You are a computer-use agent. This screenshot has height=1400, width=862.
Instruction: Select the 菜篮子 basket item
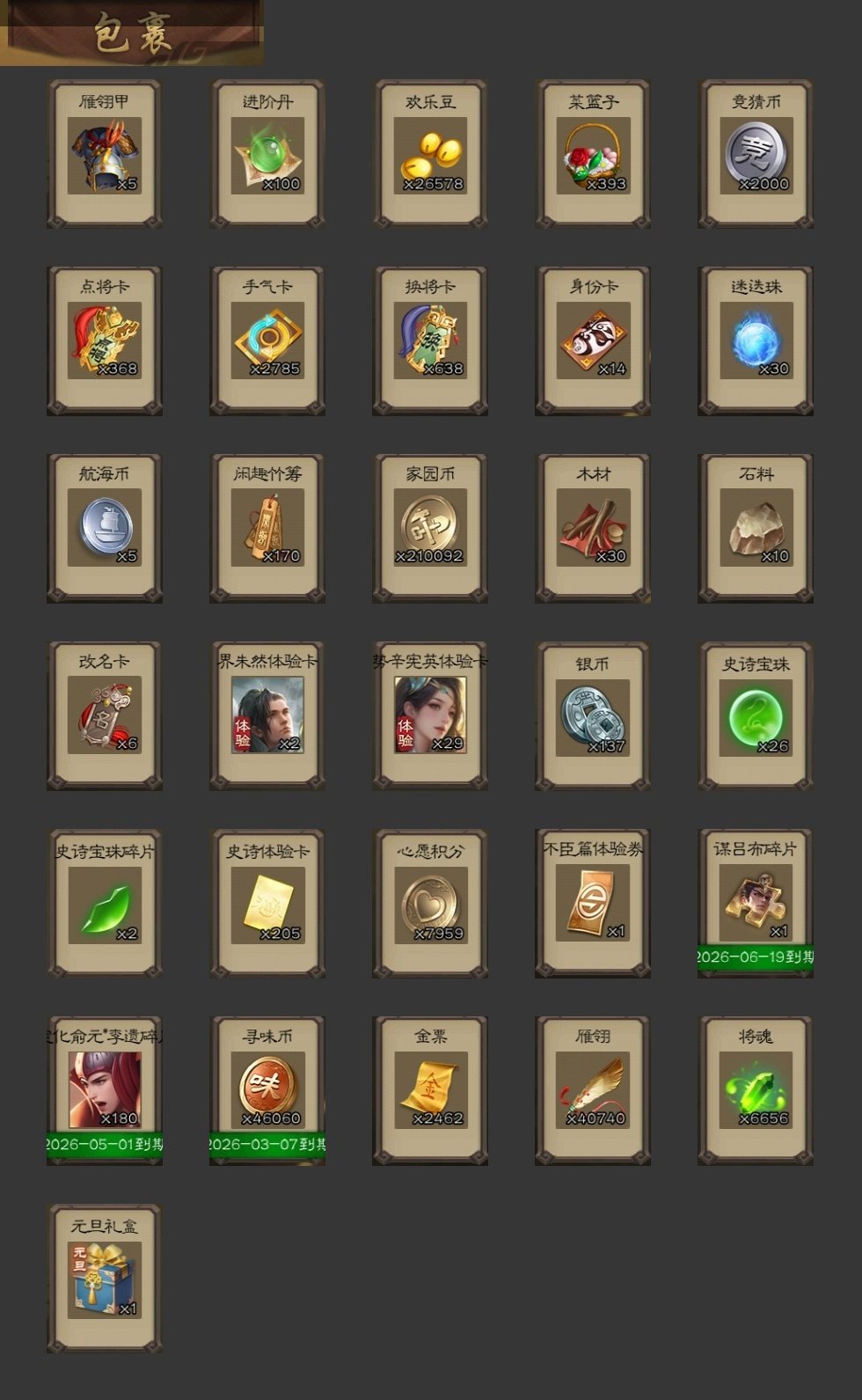click(593, 157)
